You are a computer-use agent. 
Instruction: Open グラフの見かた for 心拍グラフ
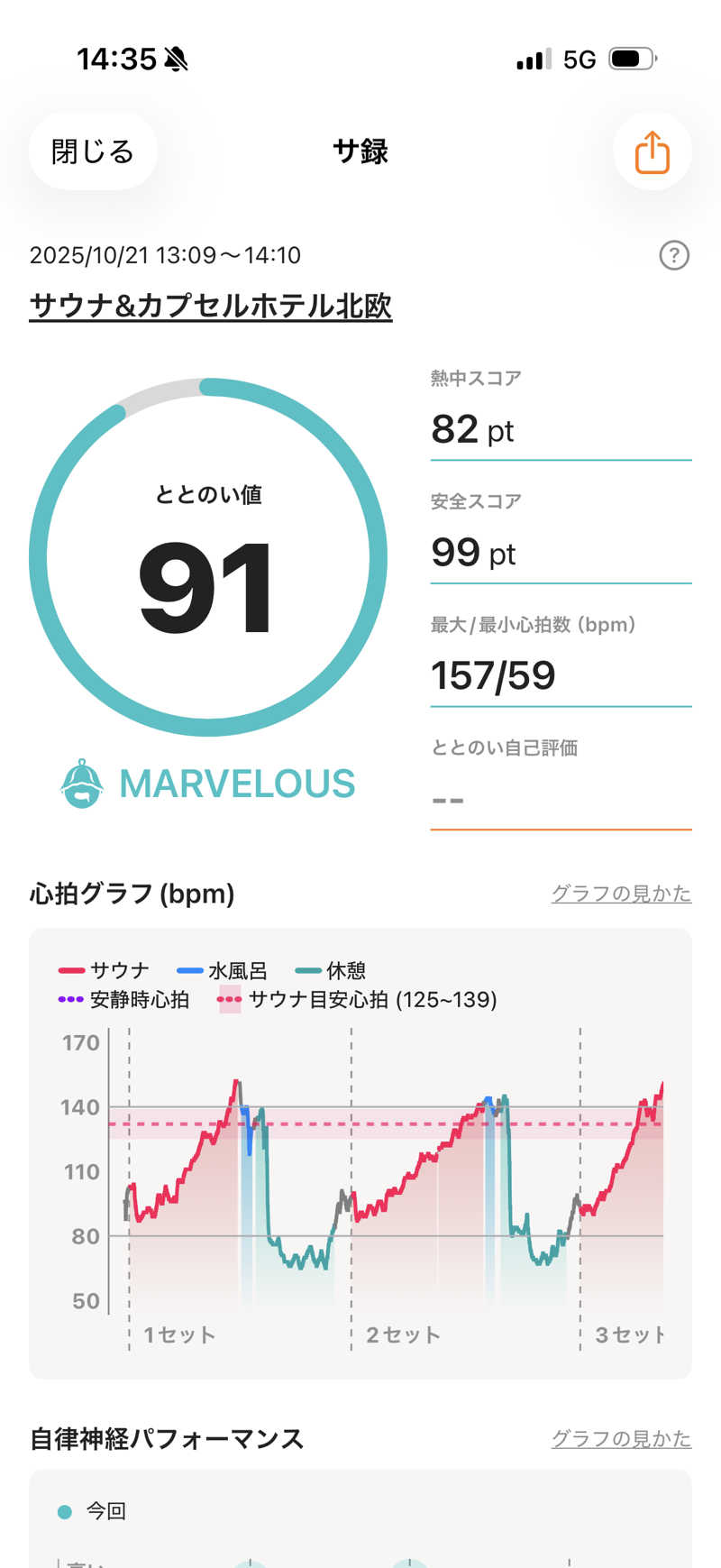621,894
